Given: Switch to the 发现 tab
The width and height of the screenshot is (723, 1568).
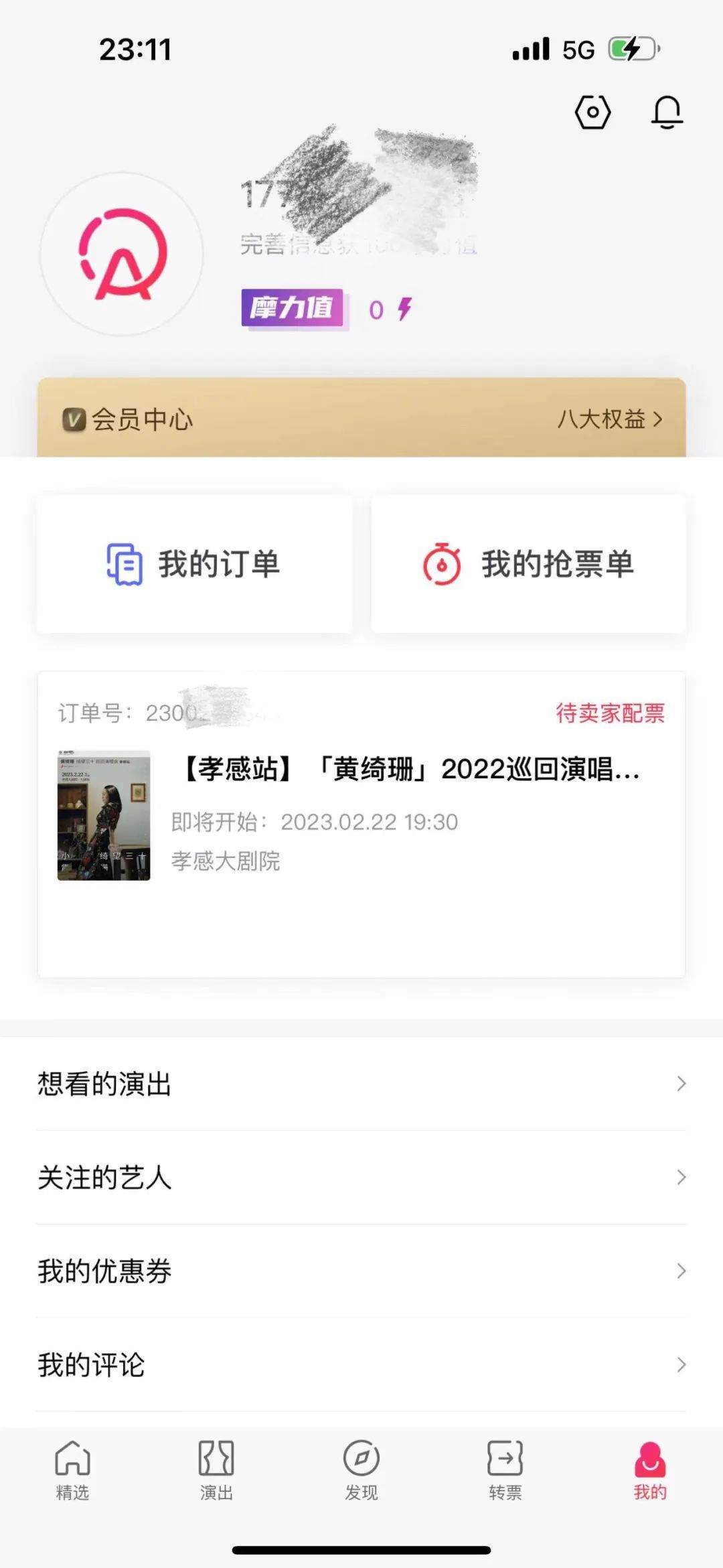Looking at the screenshot, I should click(361, 1471).
